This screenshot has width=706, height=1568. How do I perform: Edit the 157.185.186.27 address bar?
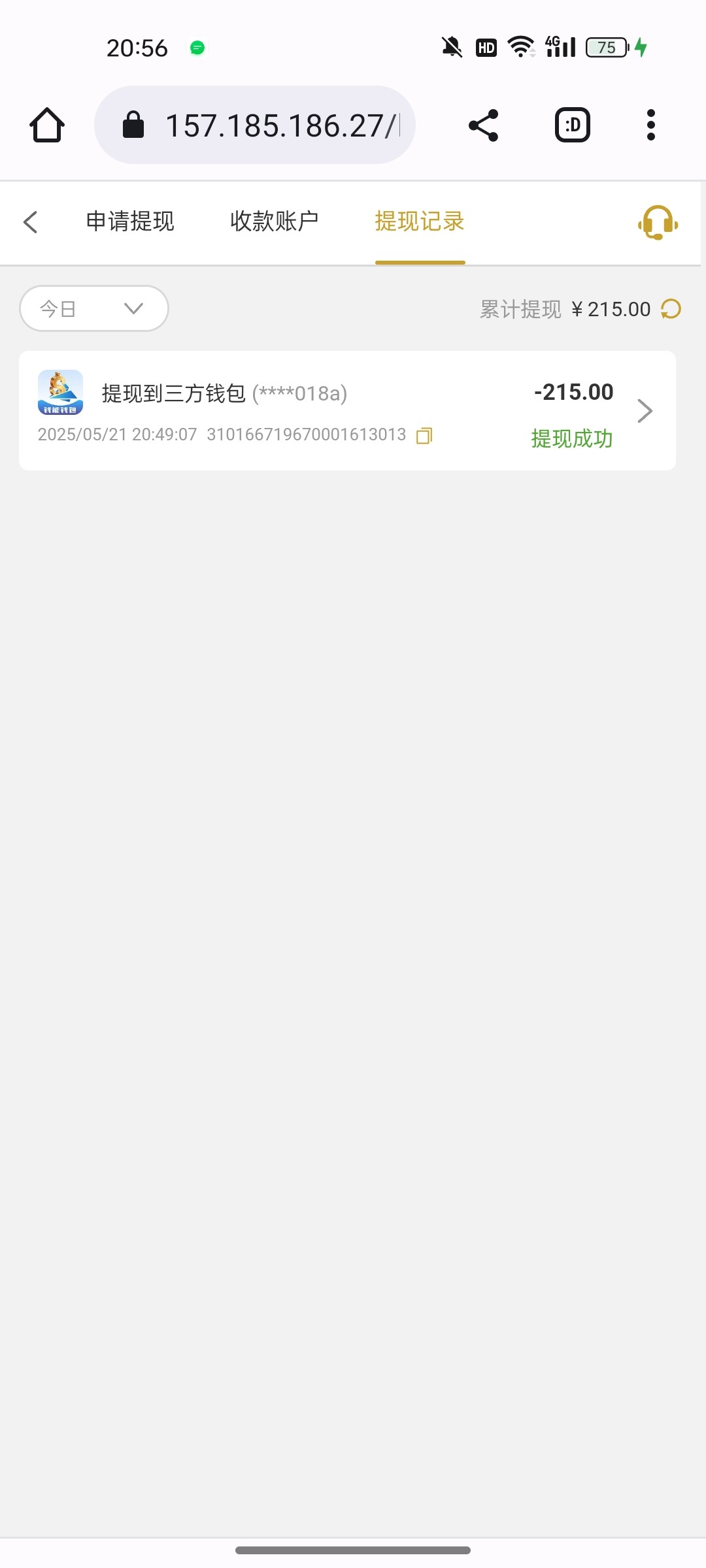pos(281,125)
